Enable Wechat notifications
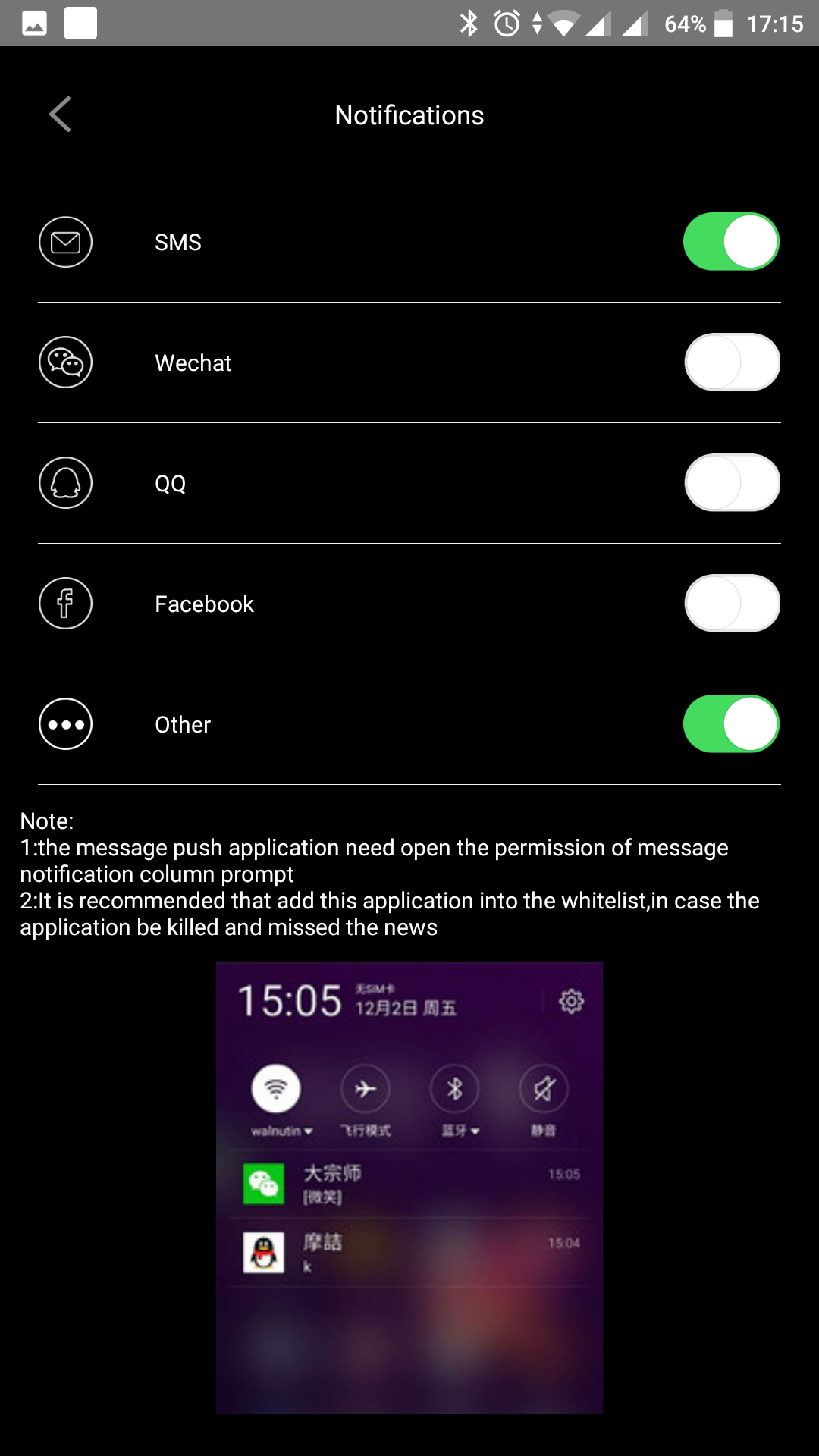This screenshot has height=1456, width=819. 731,362
